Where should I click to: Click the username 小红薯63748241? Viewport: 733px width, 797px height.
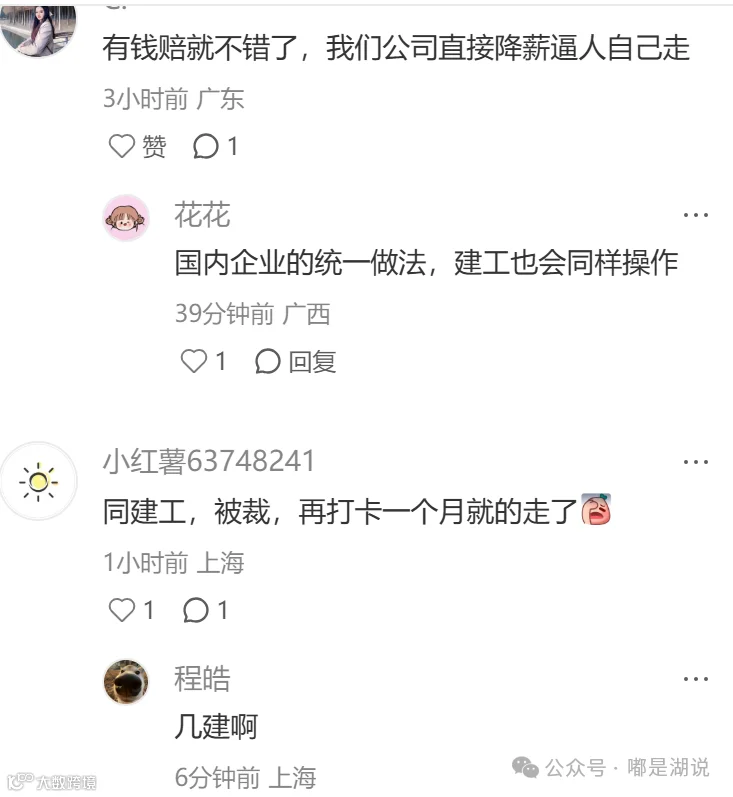pos(210,460)
